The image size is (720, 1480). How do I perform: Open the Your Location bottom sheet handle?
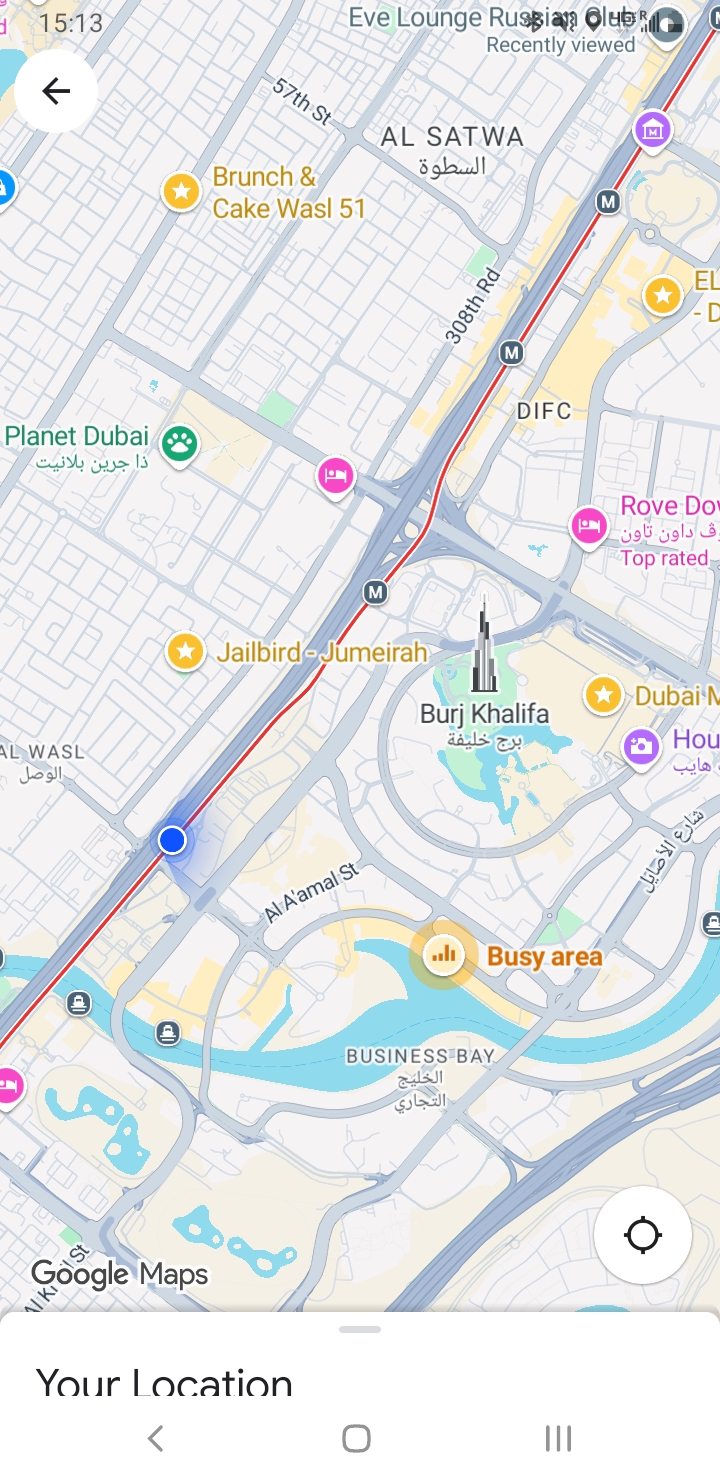(360, 1329)
